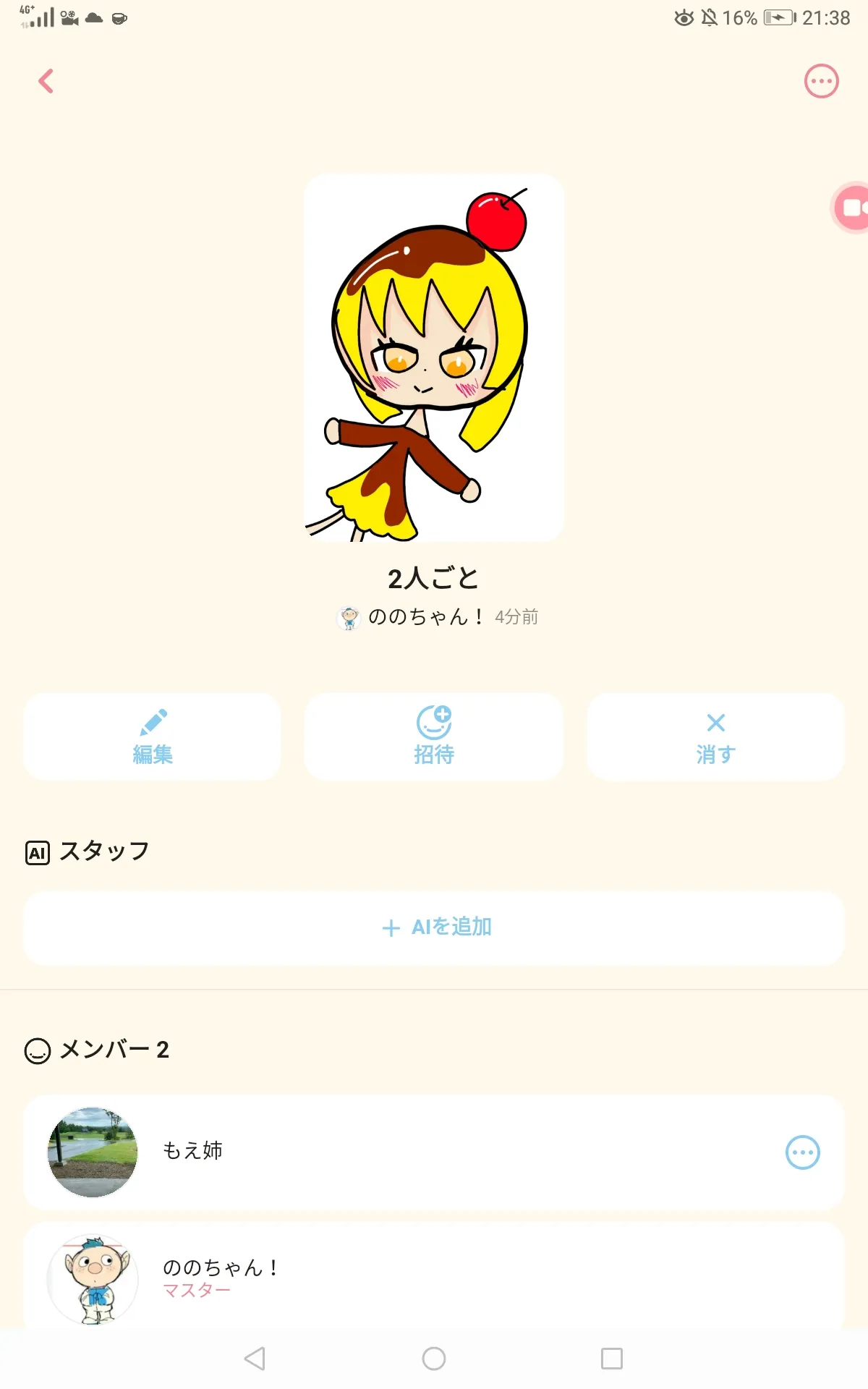The height and width of the screenshot is (1389, 868).
Task: Open the 編集 edit option
Action: pos(152,736)
